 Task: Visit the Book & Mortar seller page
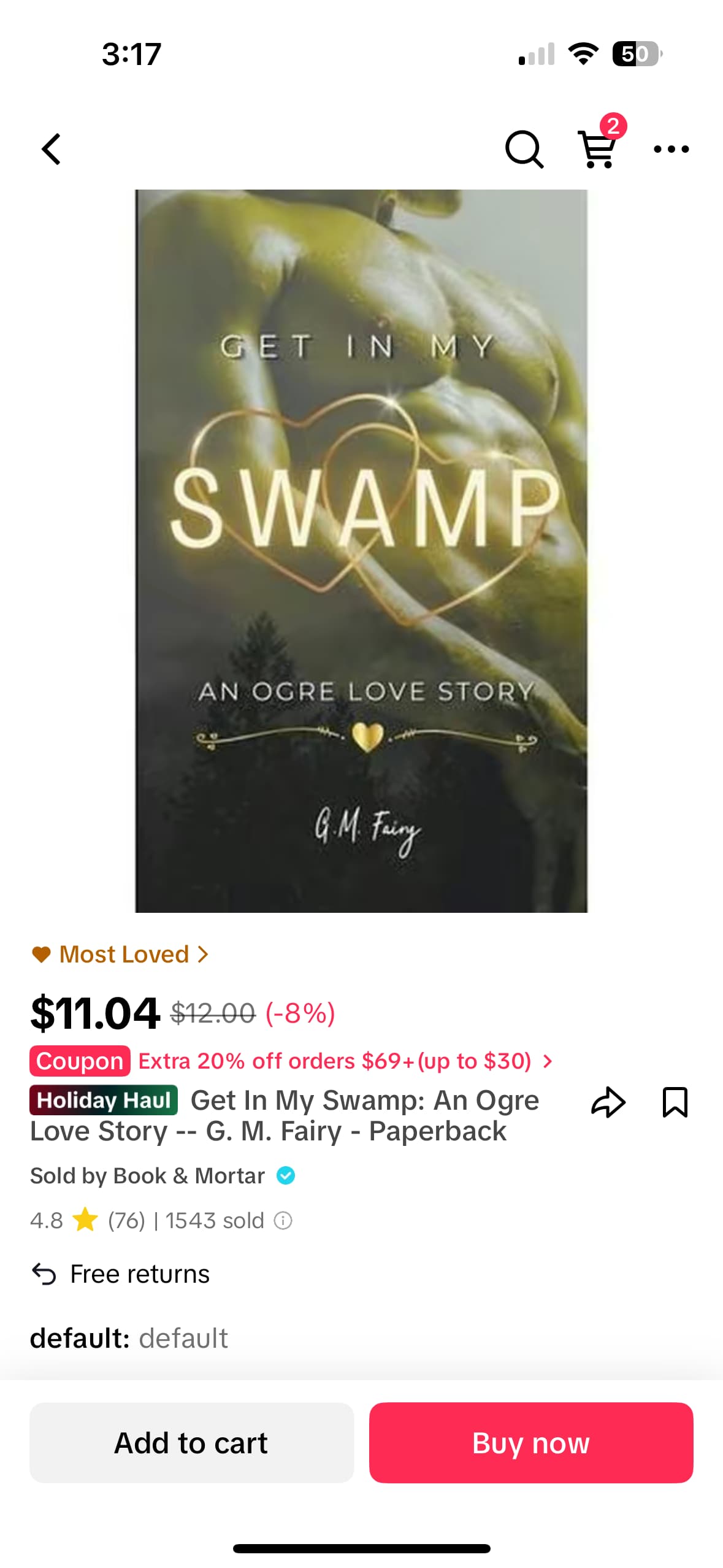pyautogui.click(x=163, y=1176)
